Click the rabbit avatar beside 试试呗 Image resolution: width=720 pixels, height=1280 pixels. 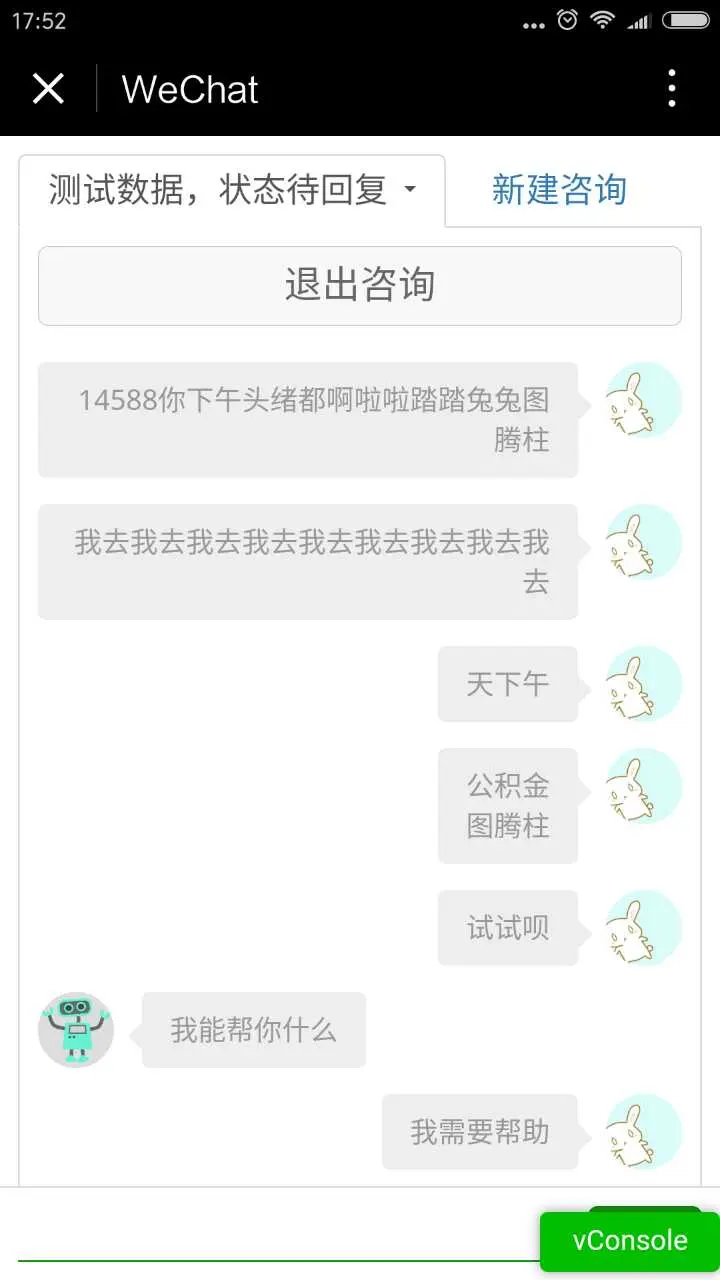[x=643, y=928]
